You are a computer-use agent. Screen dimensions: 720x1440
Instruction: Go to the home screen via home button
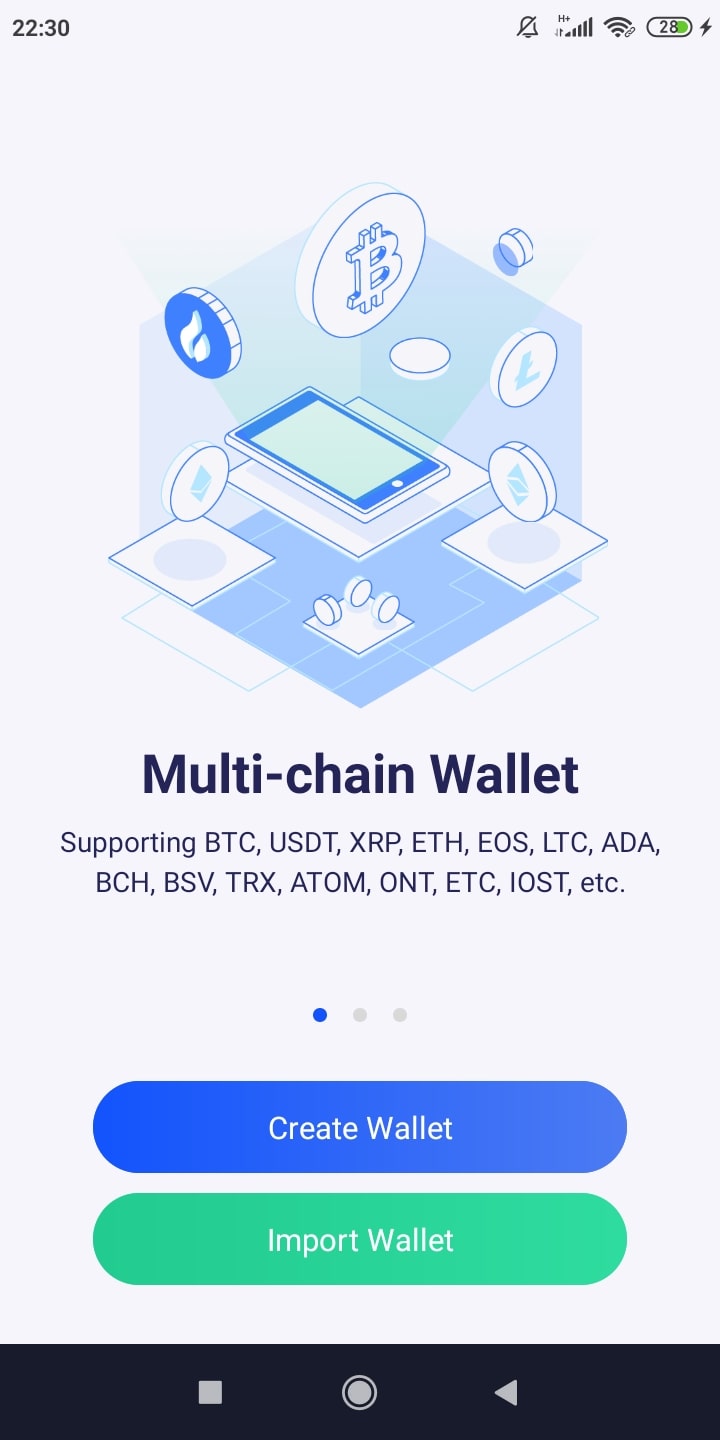pyautogui.click(x=359, y=1392)
